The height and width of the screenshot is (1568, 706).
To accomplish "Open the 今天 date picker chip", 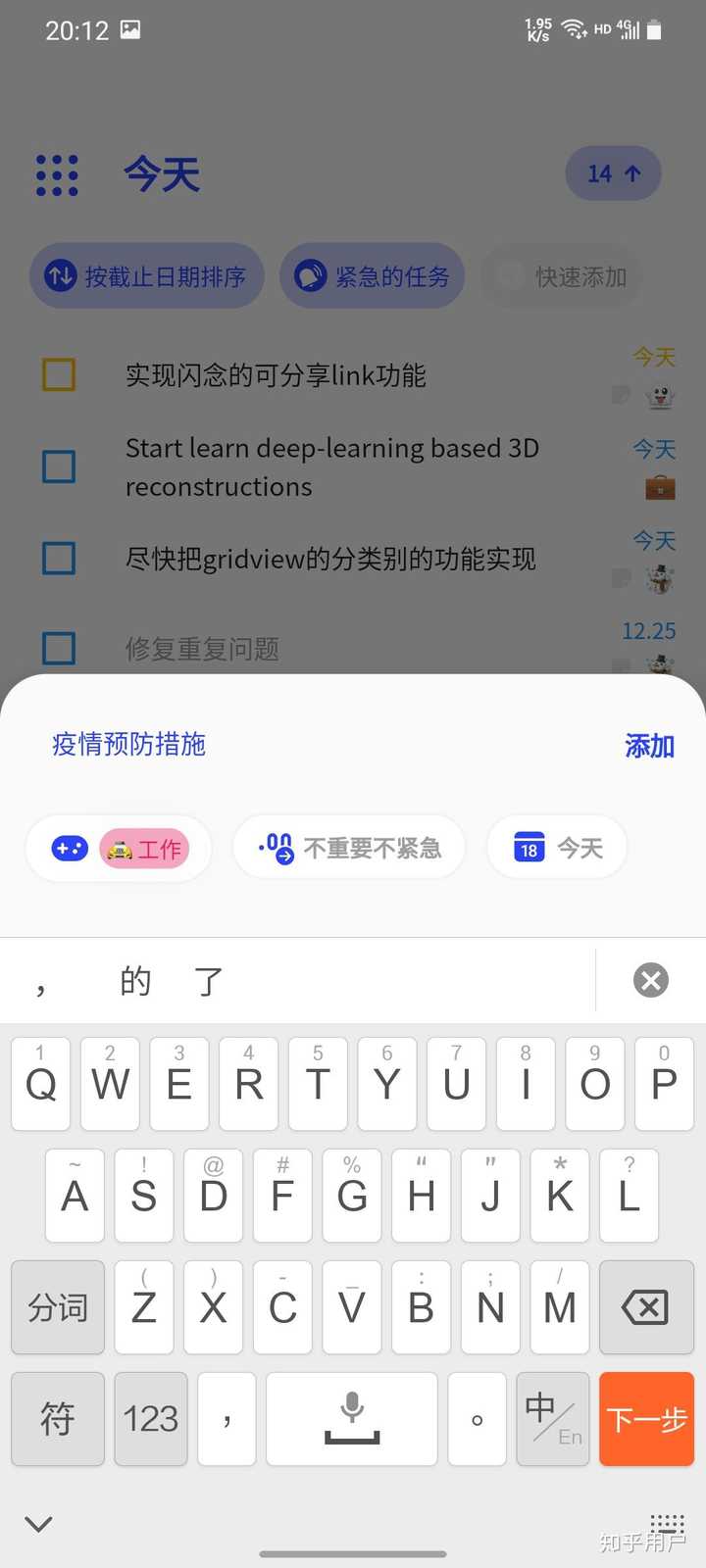I will pyautogui.click(x=557, y=848).
